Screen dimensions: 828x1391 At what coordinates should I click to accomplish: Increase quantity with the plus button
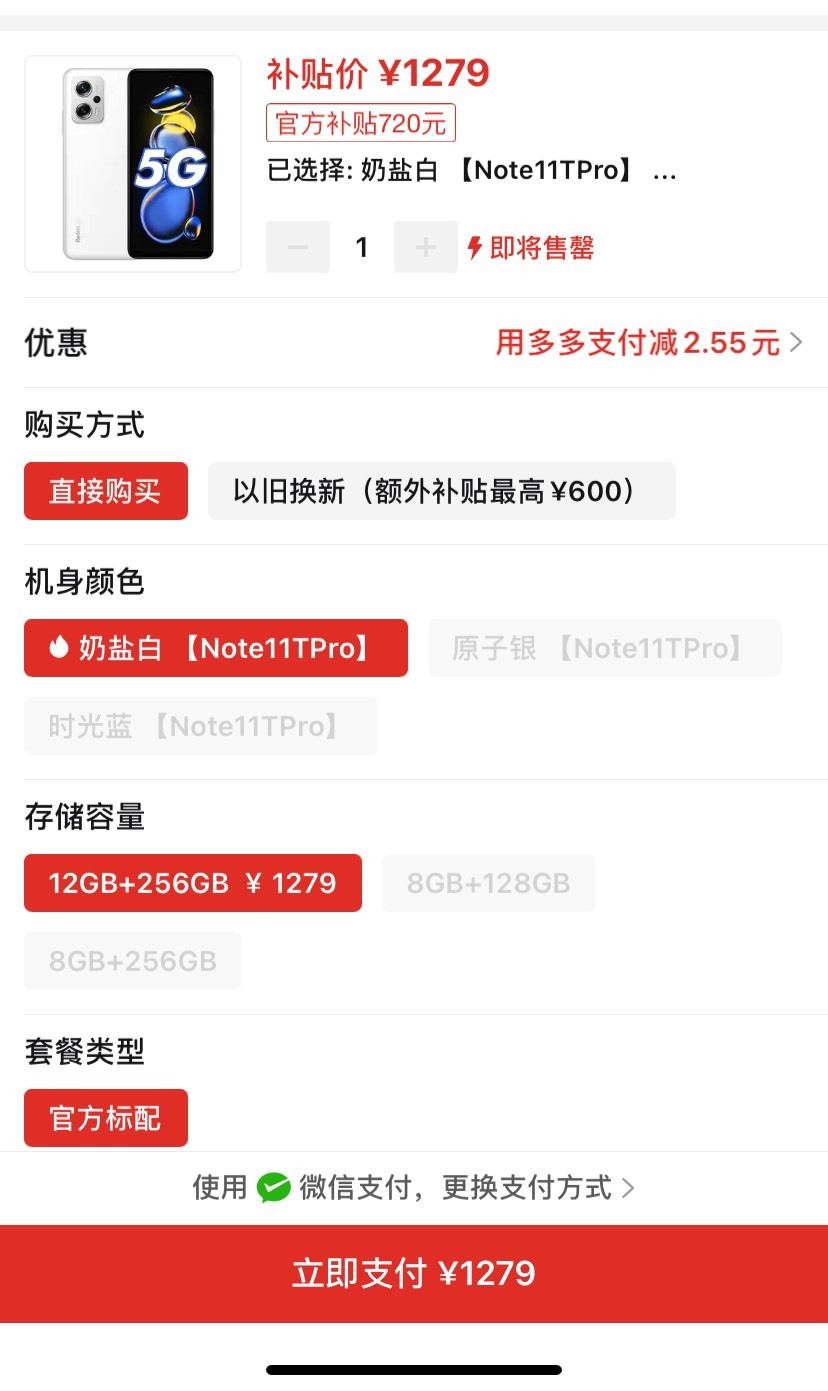click(x=426, y=247)
